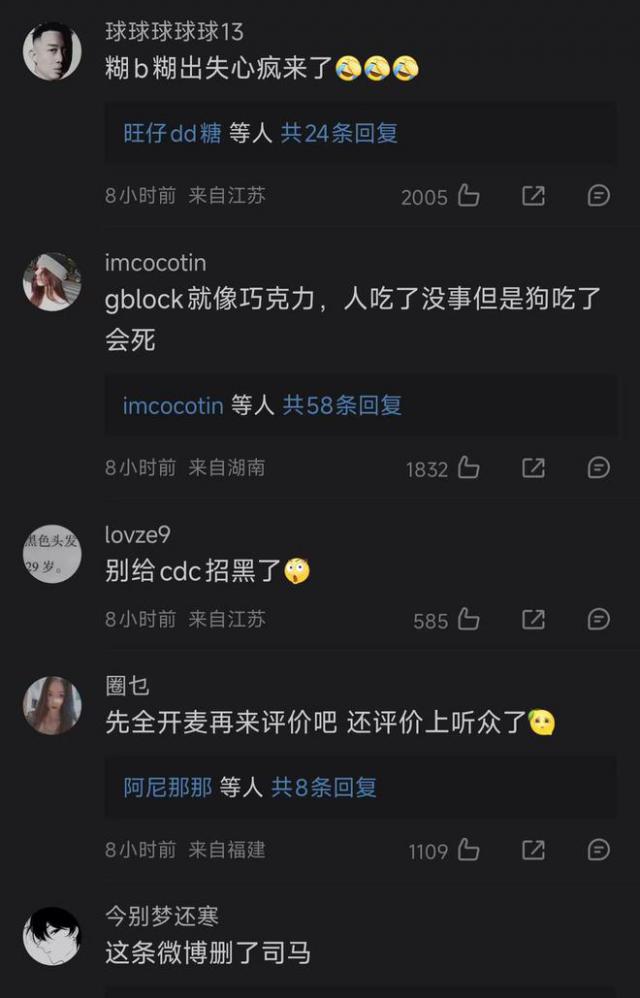This screenshot has width=640, height=998.
Task: Open imcocotin's avatar
Action: coord(52,282)
